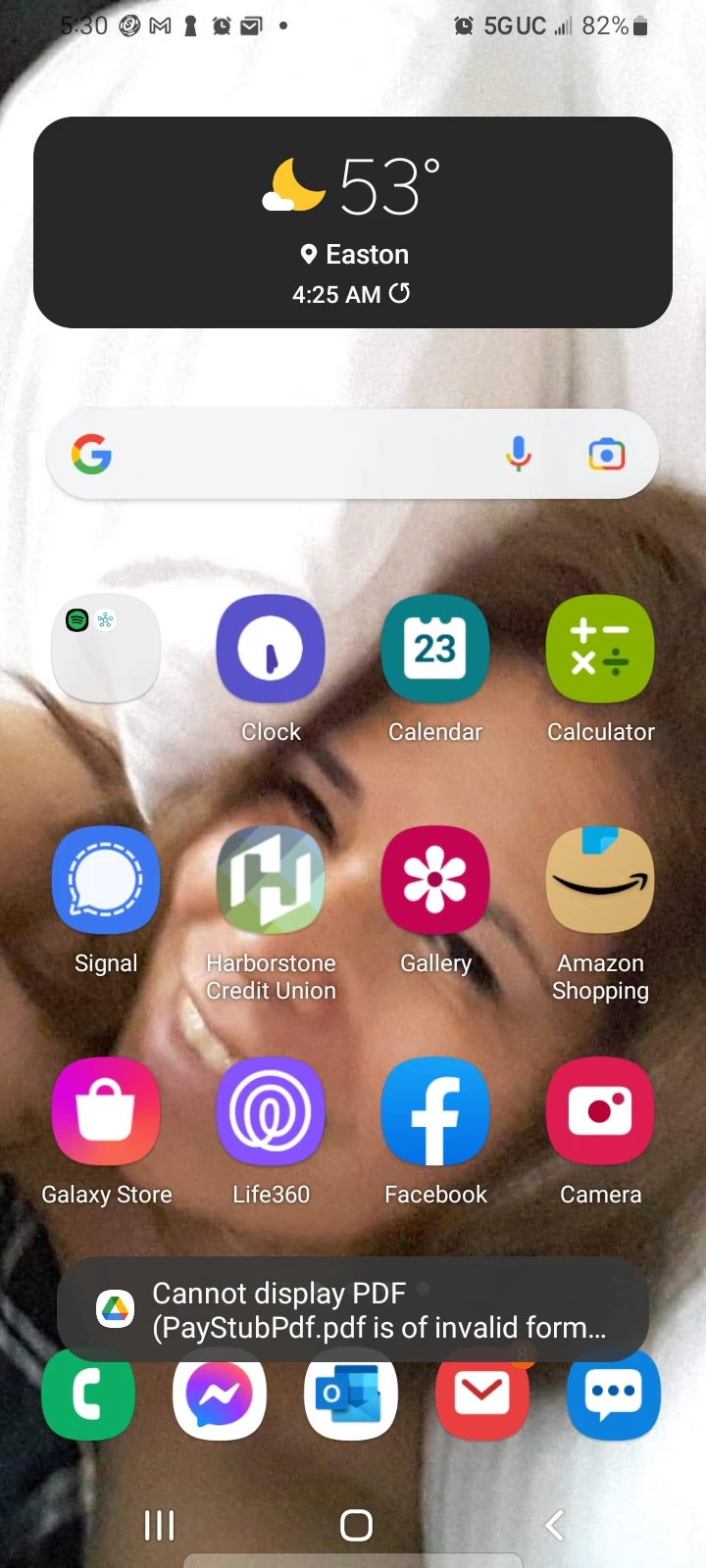Open the Facebook app
This screenshot has width=706, height=1568.
tap(435, 1111)
